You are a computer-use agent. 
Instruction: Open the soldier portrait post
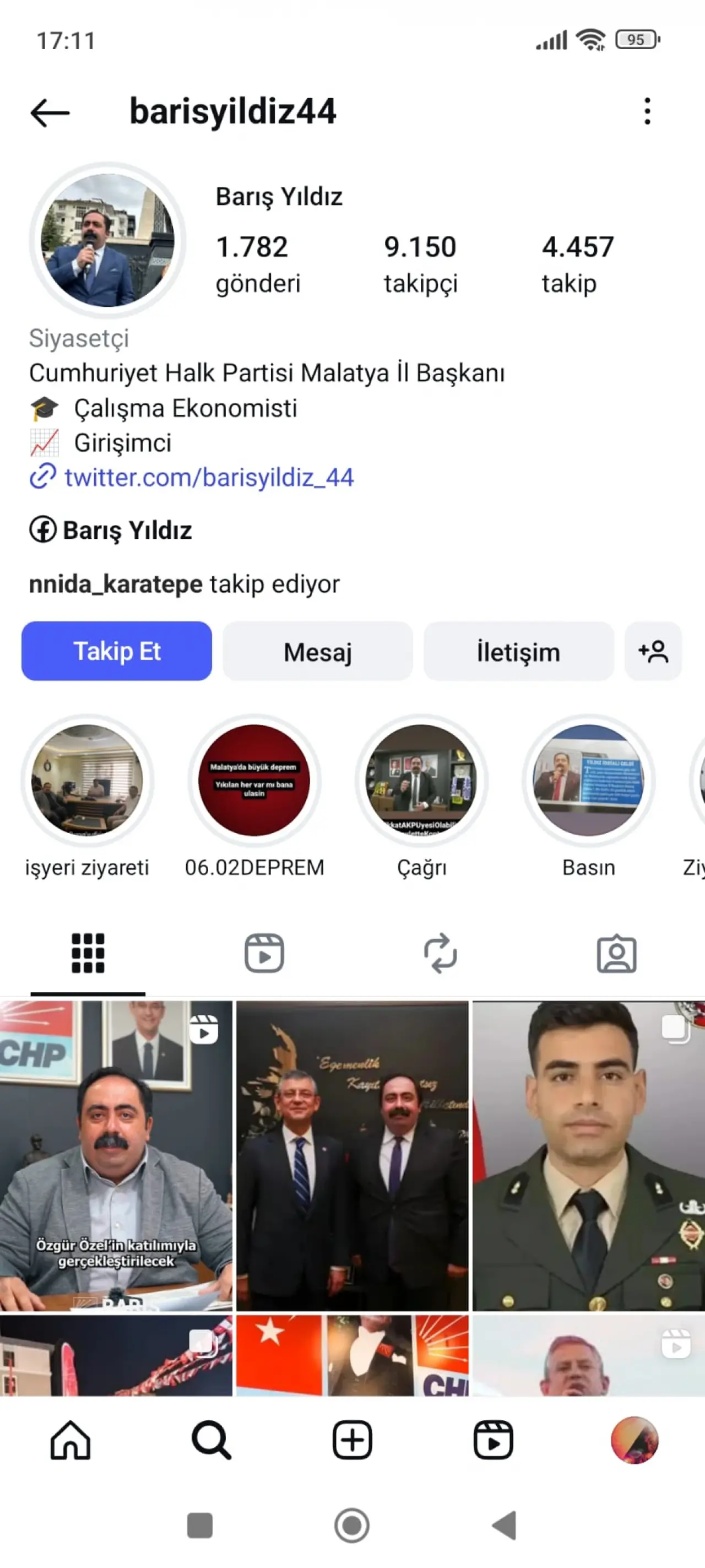[588, 1155]
